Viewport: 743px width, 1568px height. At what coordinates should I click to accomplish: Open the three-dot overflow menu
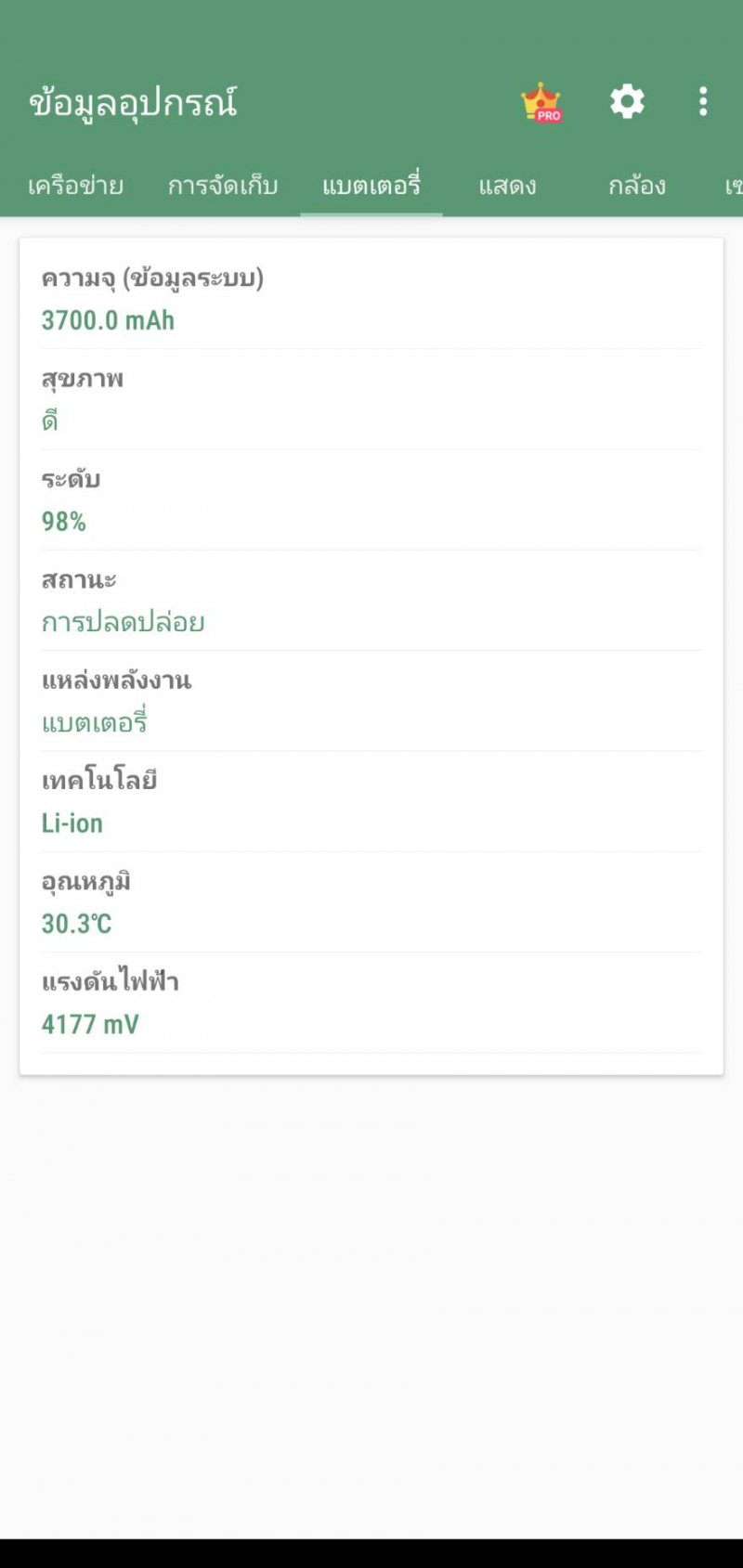pyautogui.click(x=703, y=101)
